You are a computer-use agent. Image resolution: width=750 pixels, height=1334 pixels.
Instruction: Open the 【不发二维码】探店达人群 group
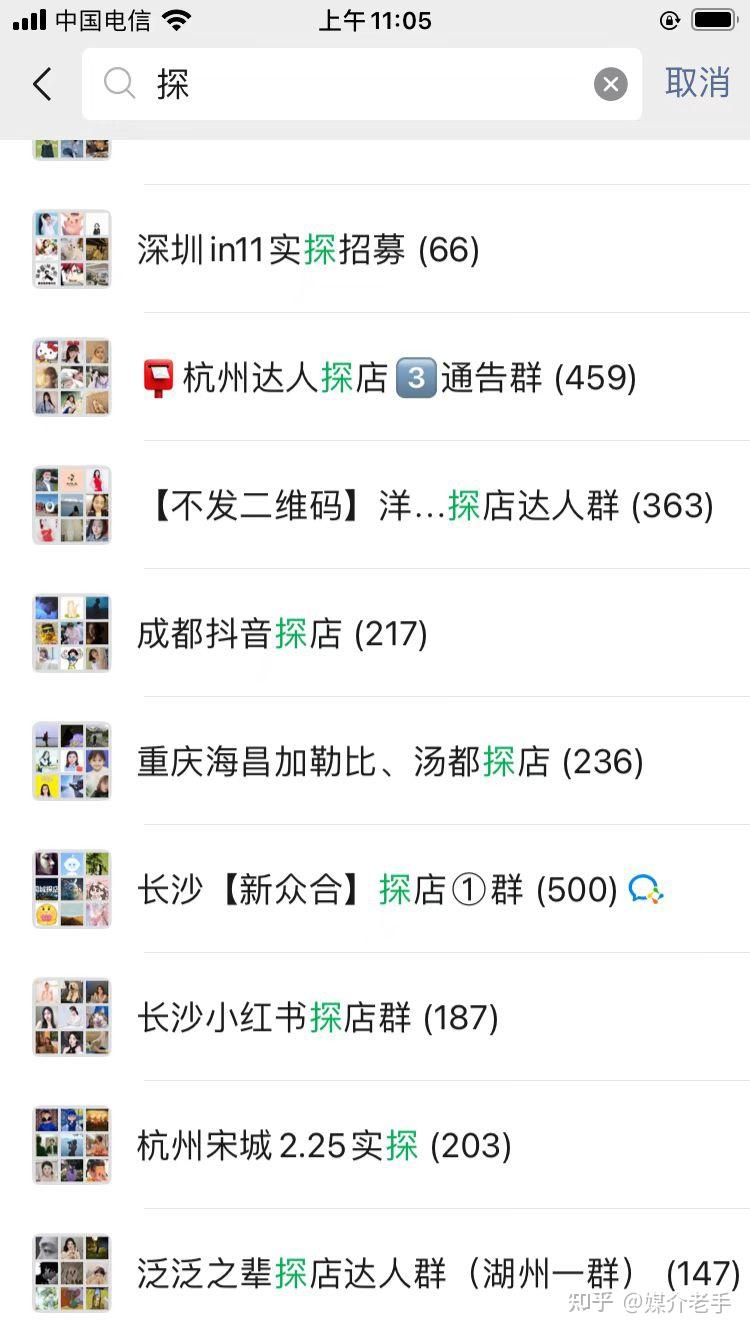coord(430,506)
